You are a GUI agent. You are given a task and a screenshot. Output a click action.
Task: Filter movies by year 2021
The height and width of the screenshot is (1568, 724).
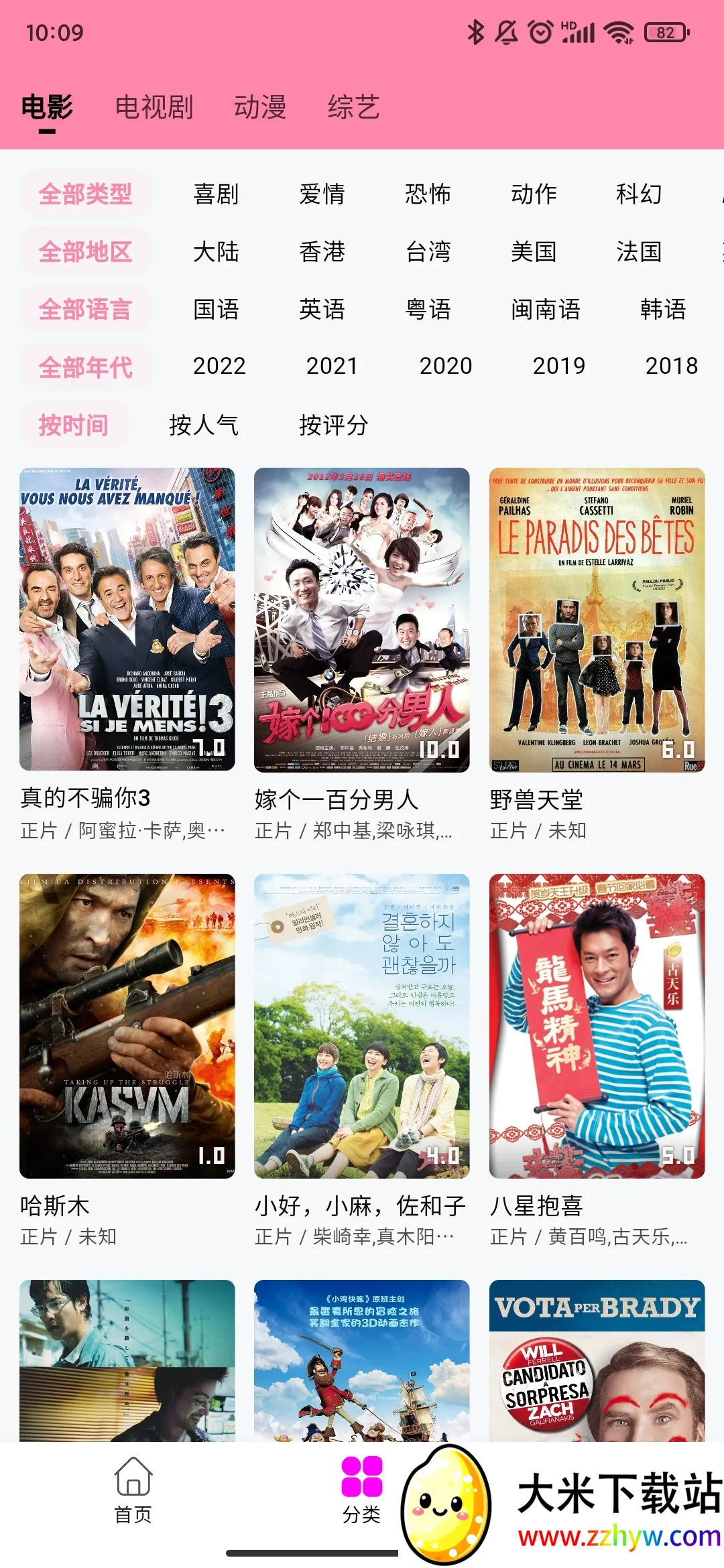[332, 367]
